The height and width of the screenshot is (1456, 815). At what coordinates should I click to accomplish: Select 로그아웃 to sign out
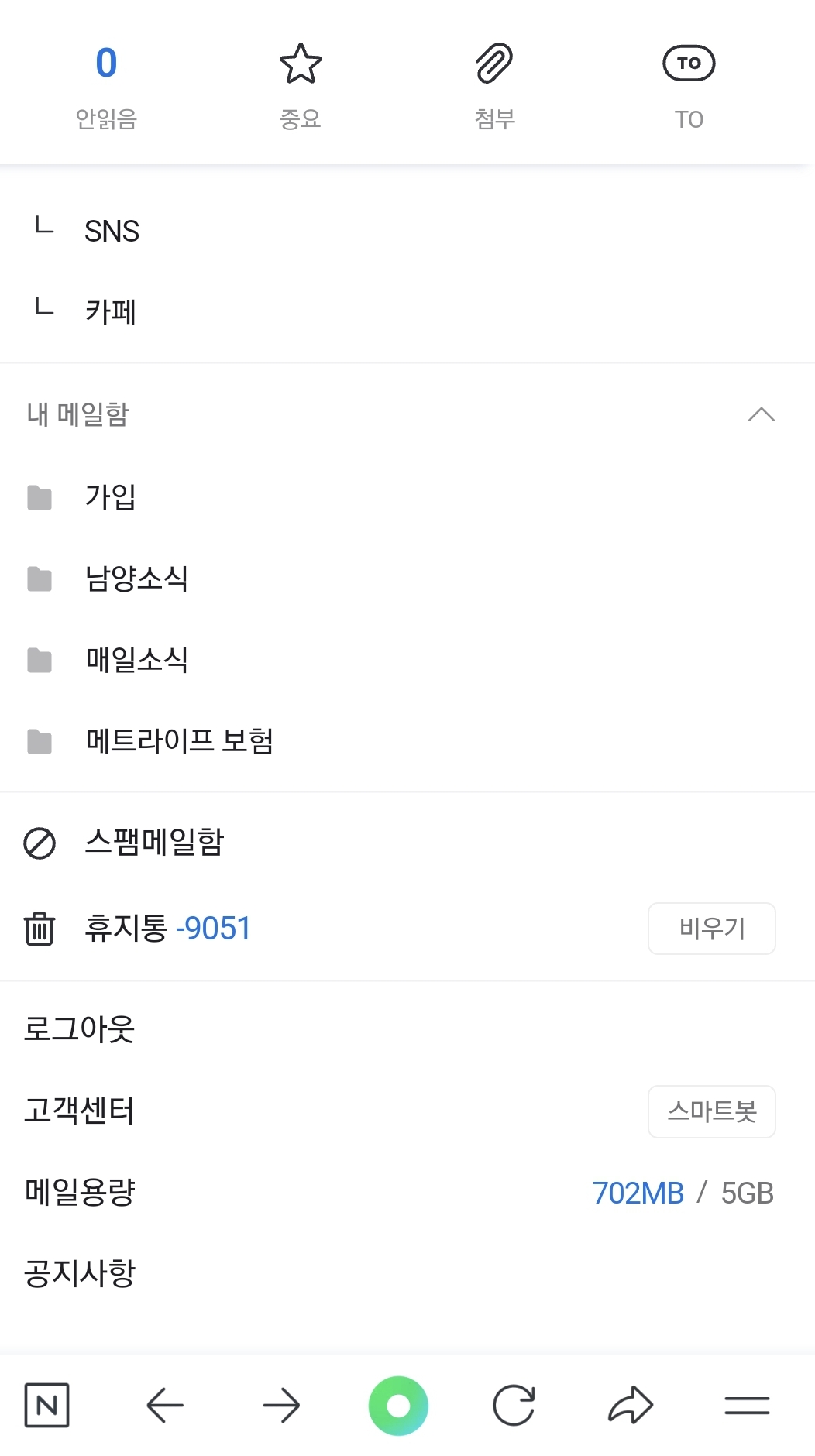[79, 1029]
